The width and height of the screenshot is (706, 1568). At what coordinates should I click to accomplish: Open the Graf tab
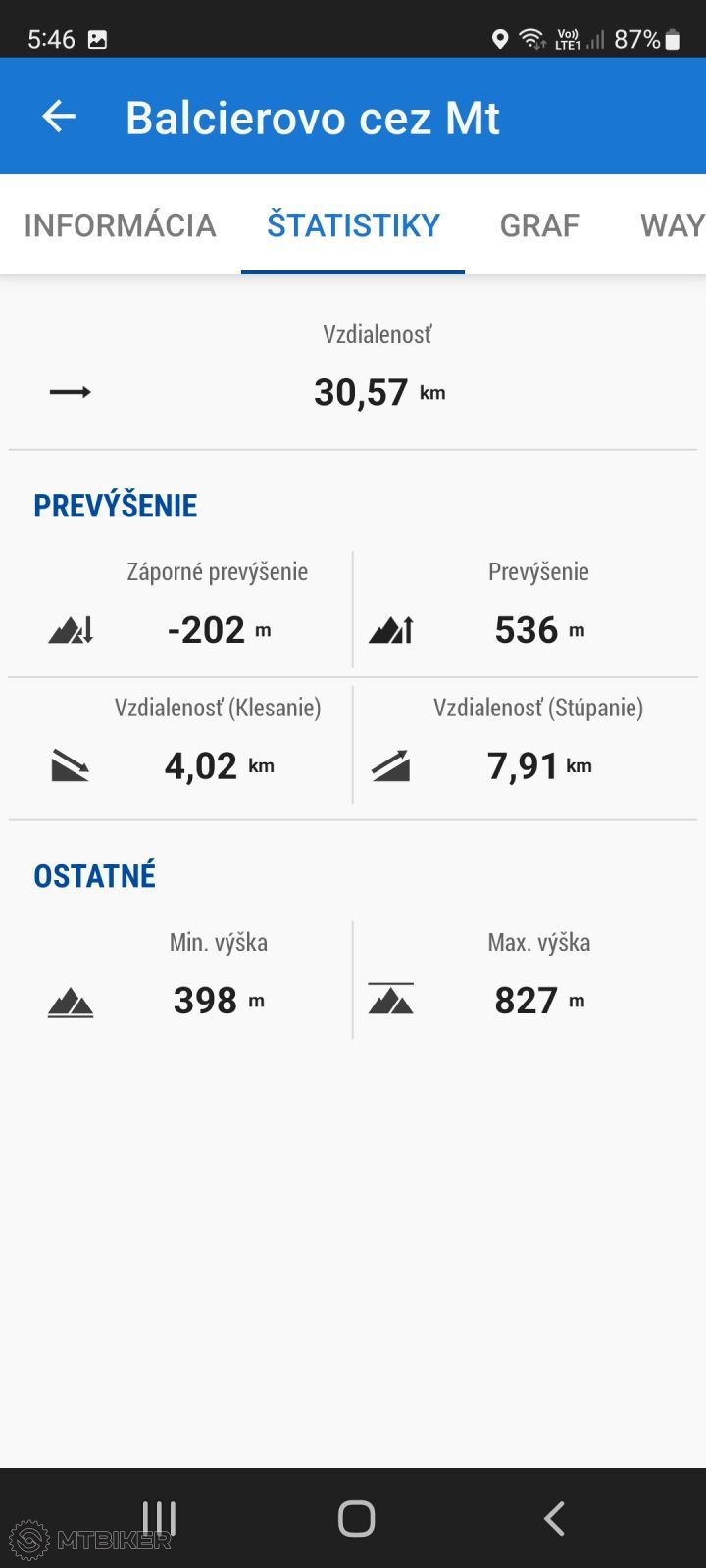tap(539, 225)
